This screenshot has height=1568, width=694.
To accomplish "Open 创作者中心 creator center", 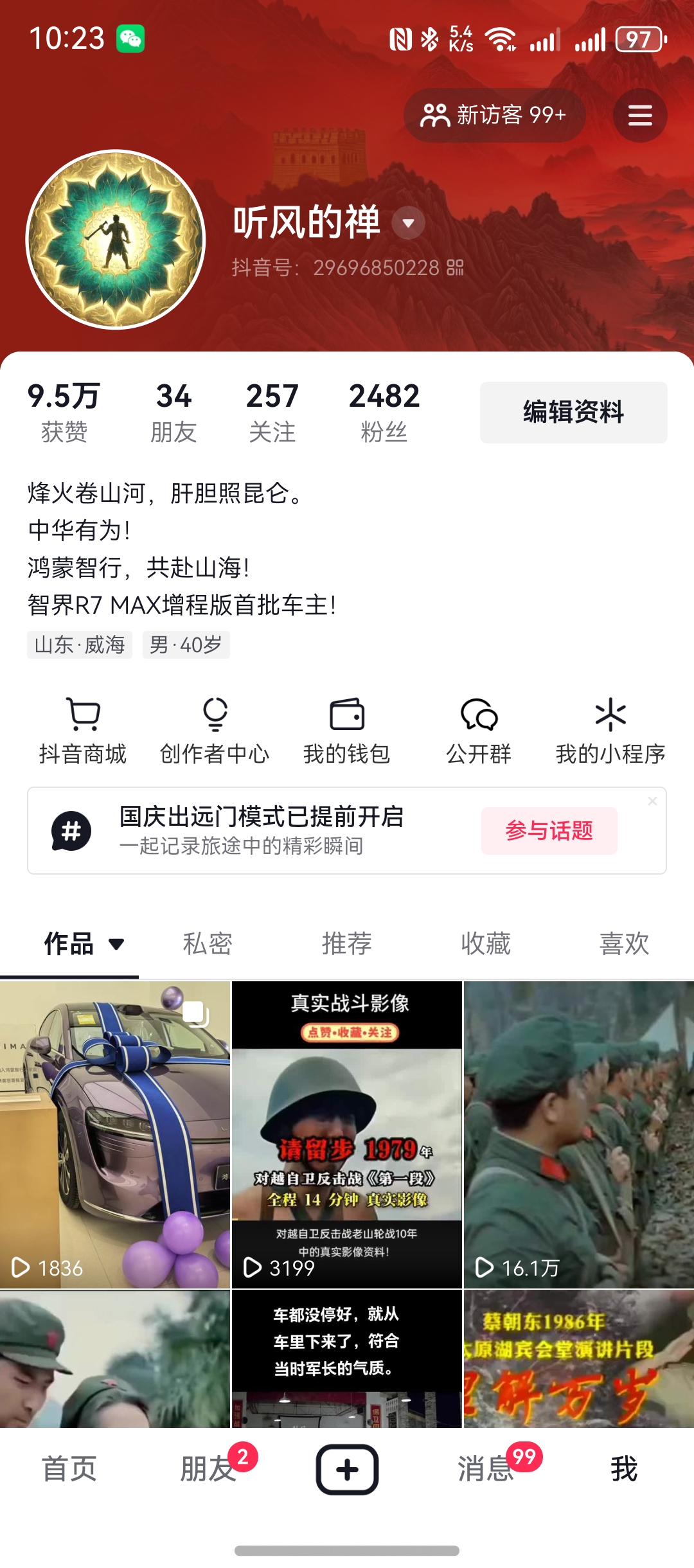I will pos(215,731).
